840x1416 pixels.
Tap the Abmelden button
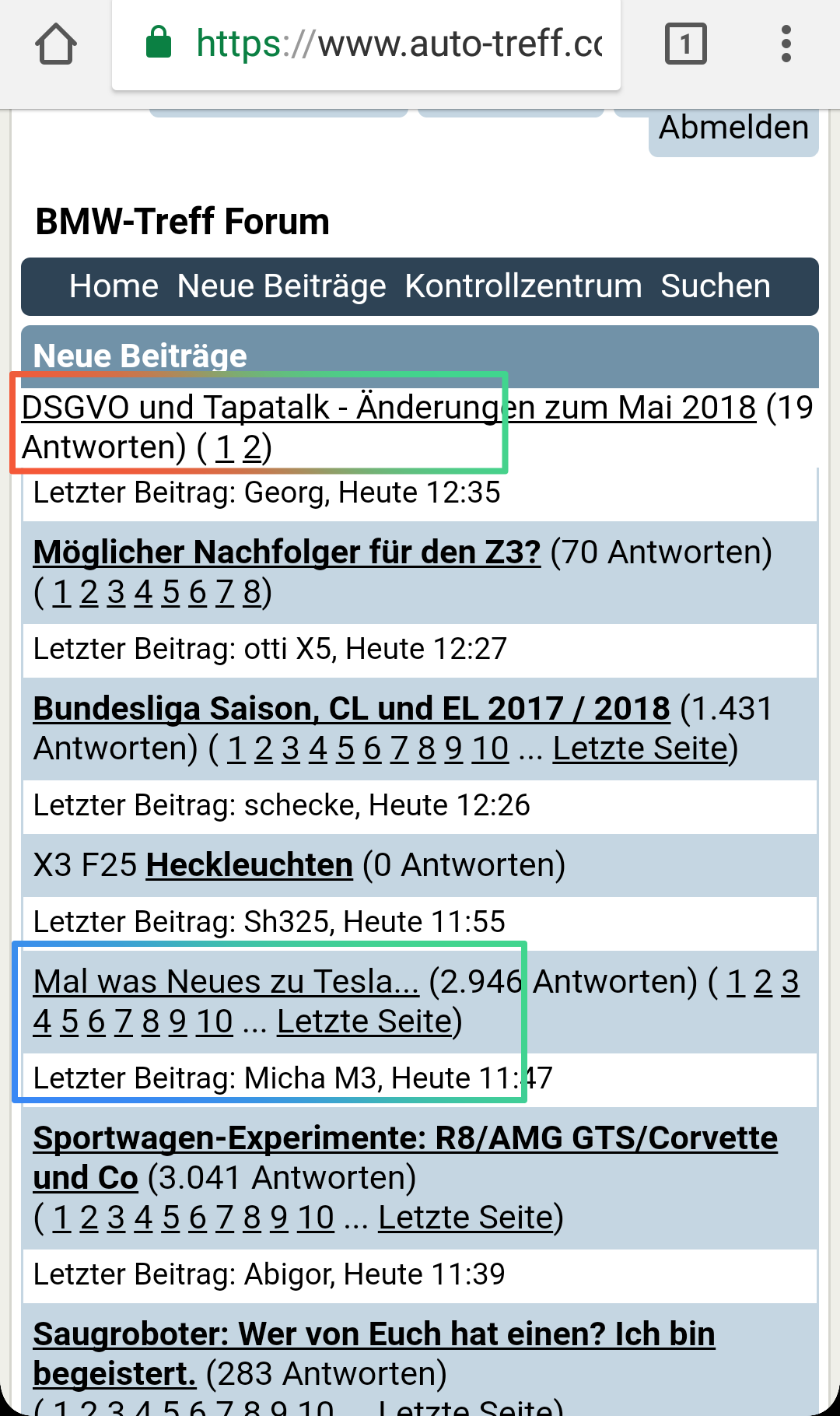733,128
